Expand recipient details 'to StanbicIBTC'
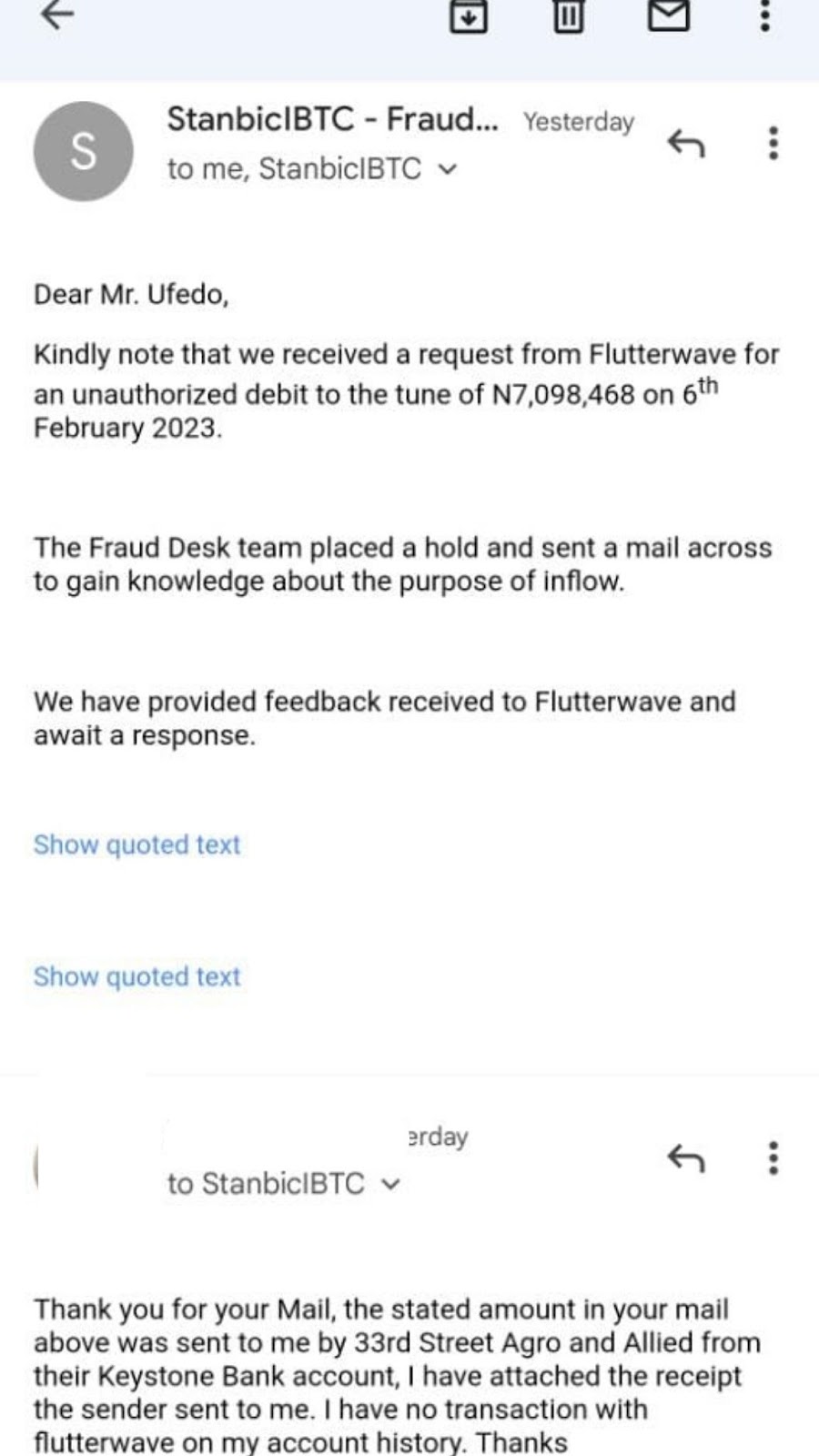 390,1184
